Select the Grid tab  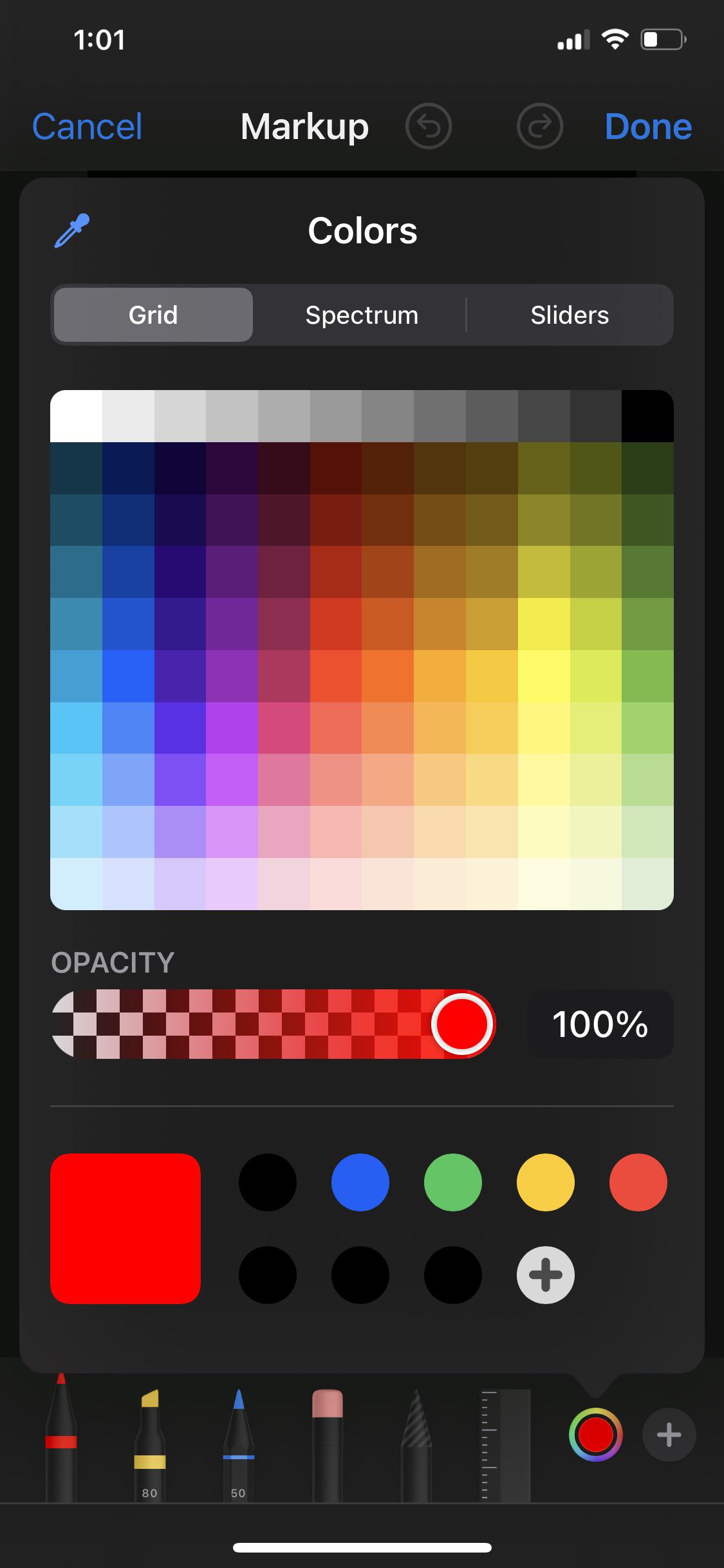(x=153, y=315)
